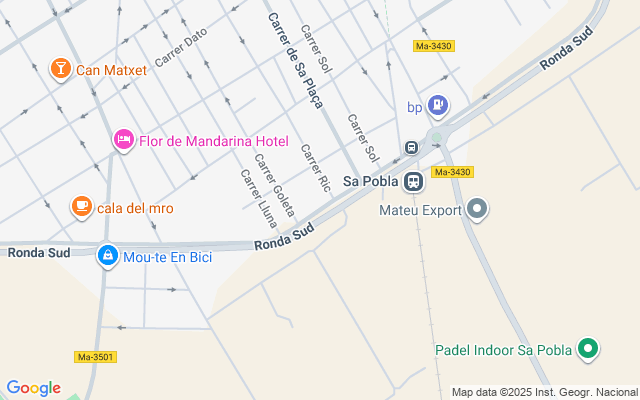The image size is (640, 400).
Task: Select the bp gas station pin
Action: [437, 105]
